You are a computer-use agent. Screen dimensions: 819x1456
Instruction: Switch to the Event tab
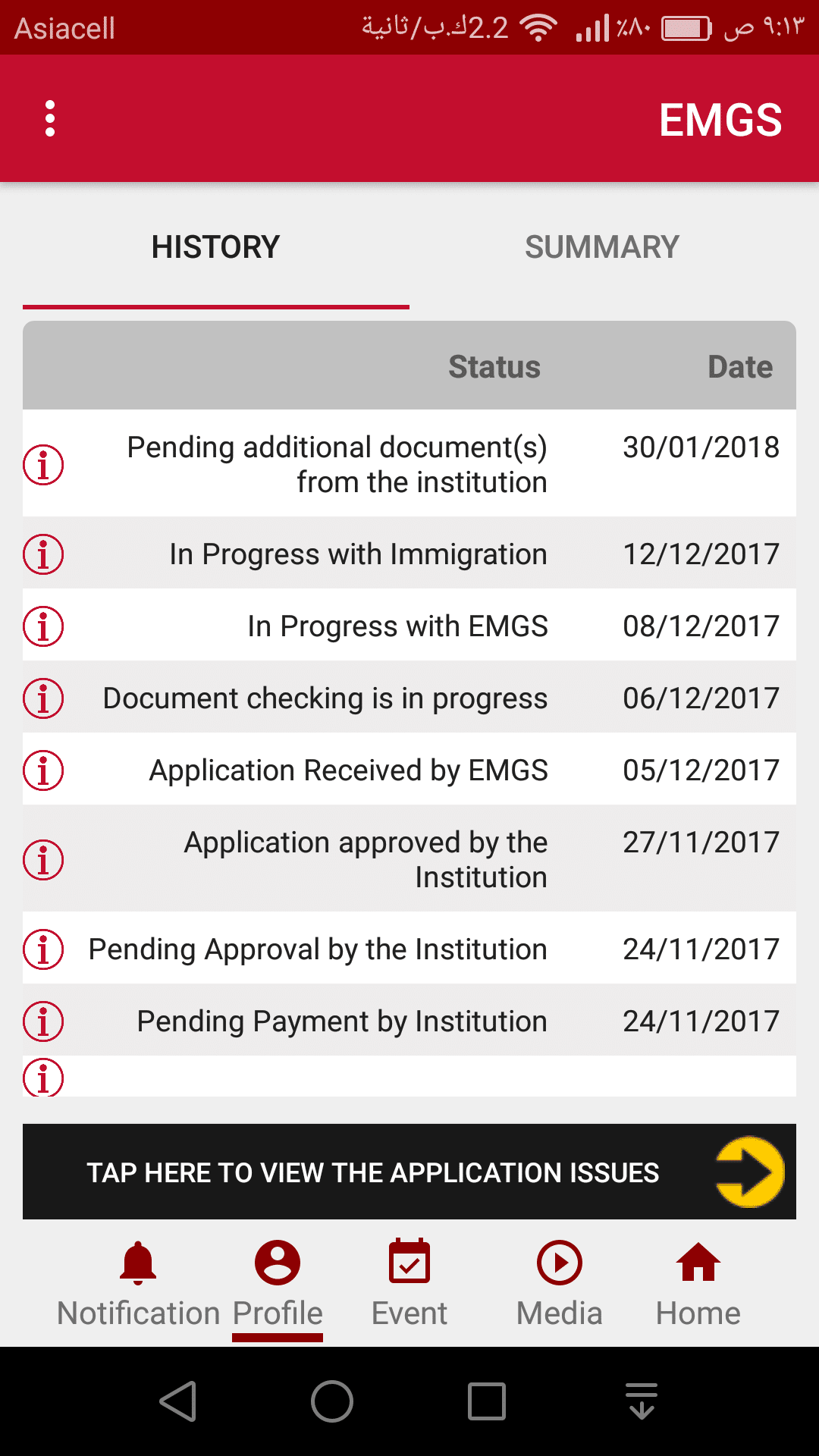point(409,1282)
